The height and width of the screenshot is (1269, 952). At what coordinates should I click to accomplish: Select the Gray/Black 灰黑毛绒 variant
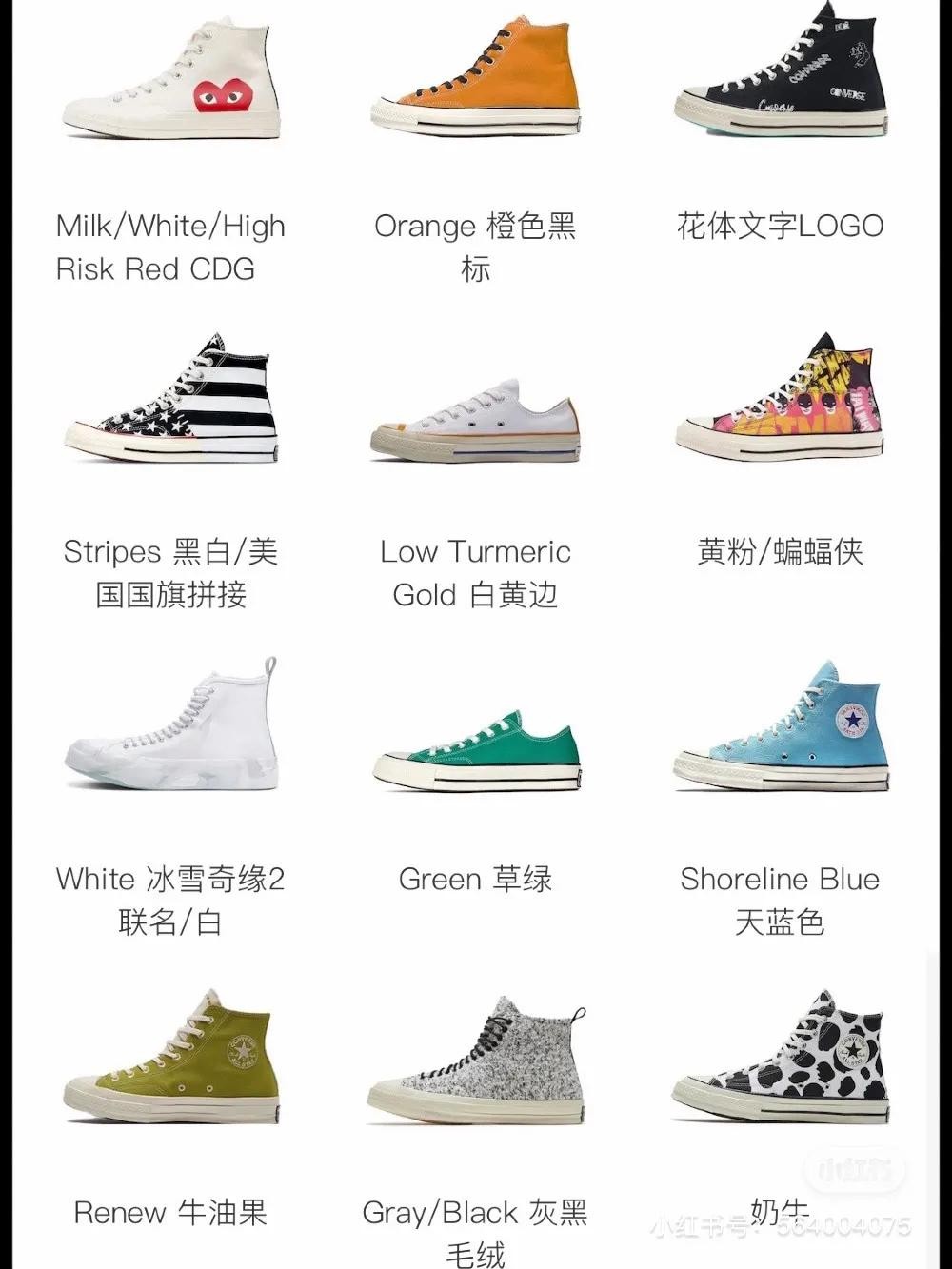(475, 1061)
